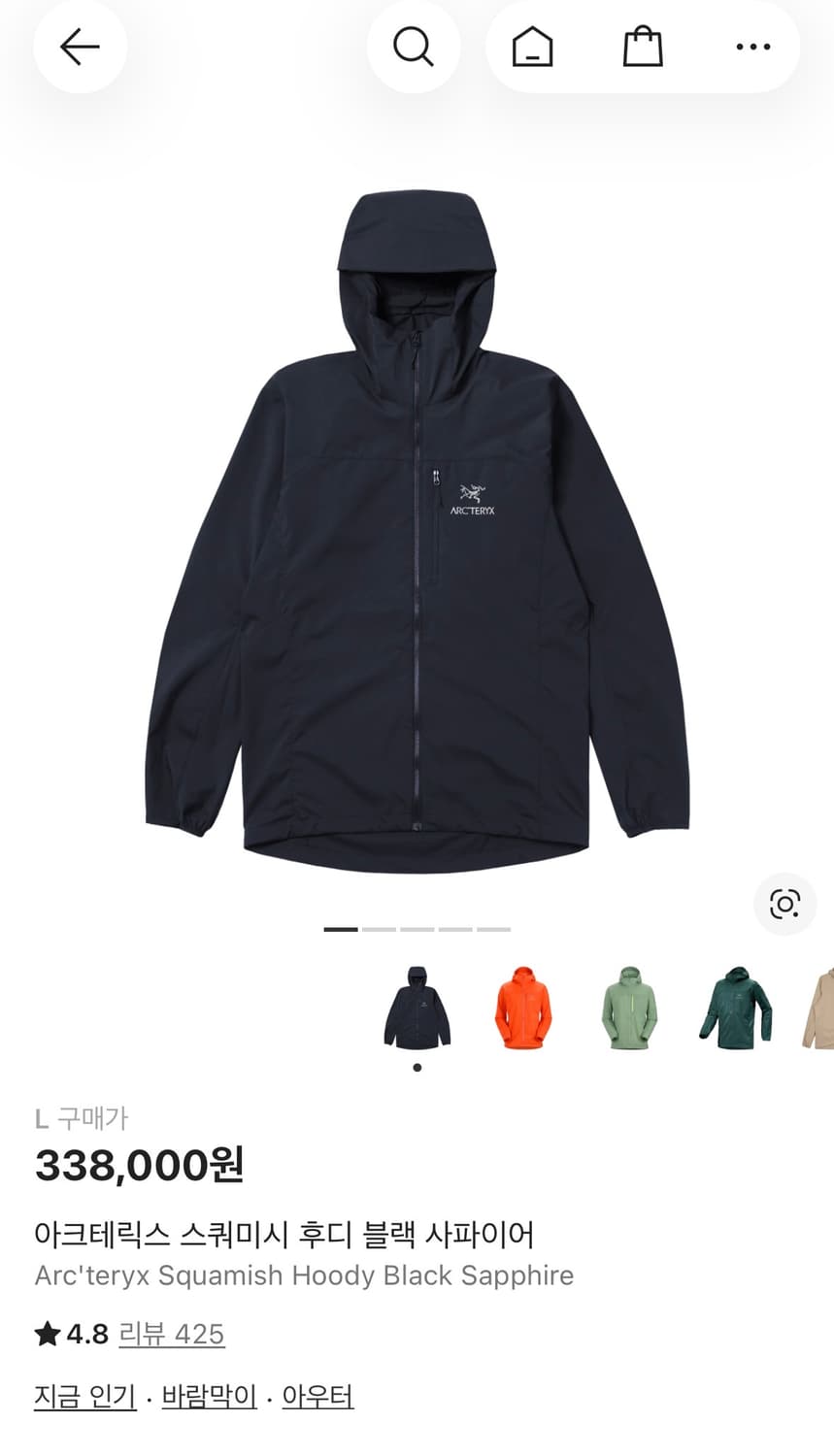Screen dimensions: 834x1456
Task: Select the orange jacket colorway
Action: (x=521, y=1009)
